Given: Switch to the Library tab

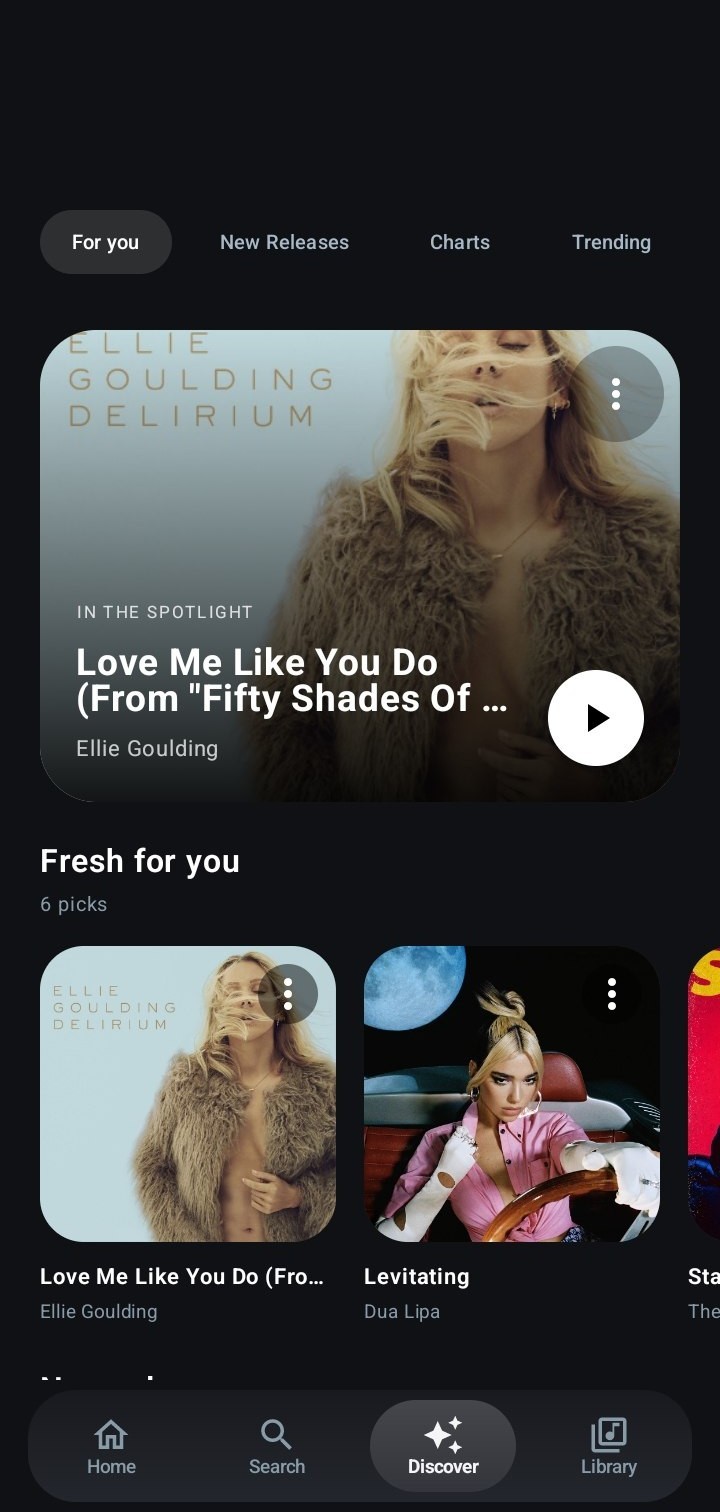Looking at the screenshot, I should [609, 1446].
